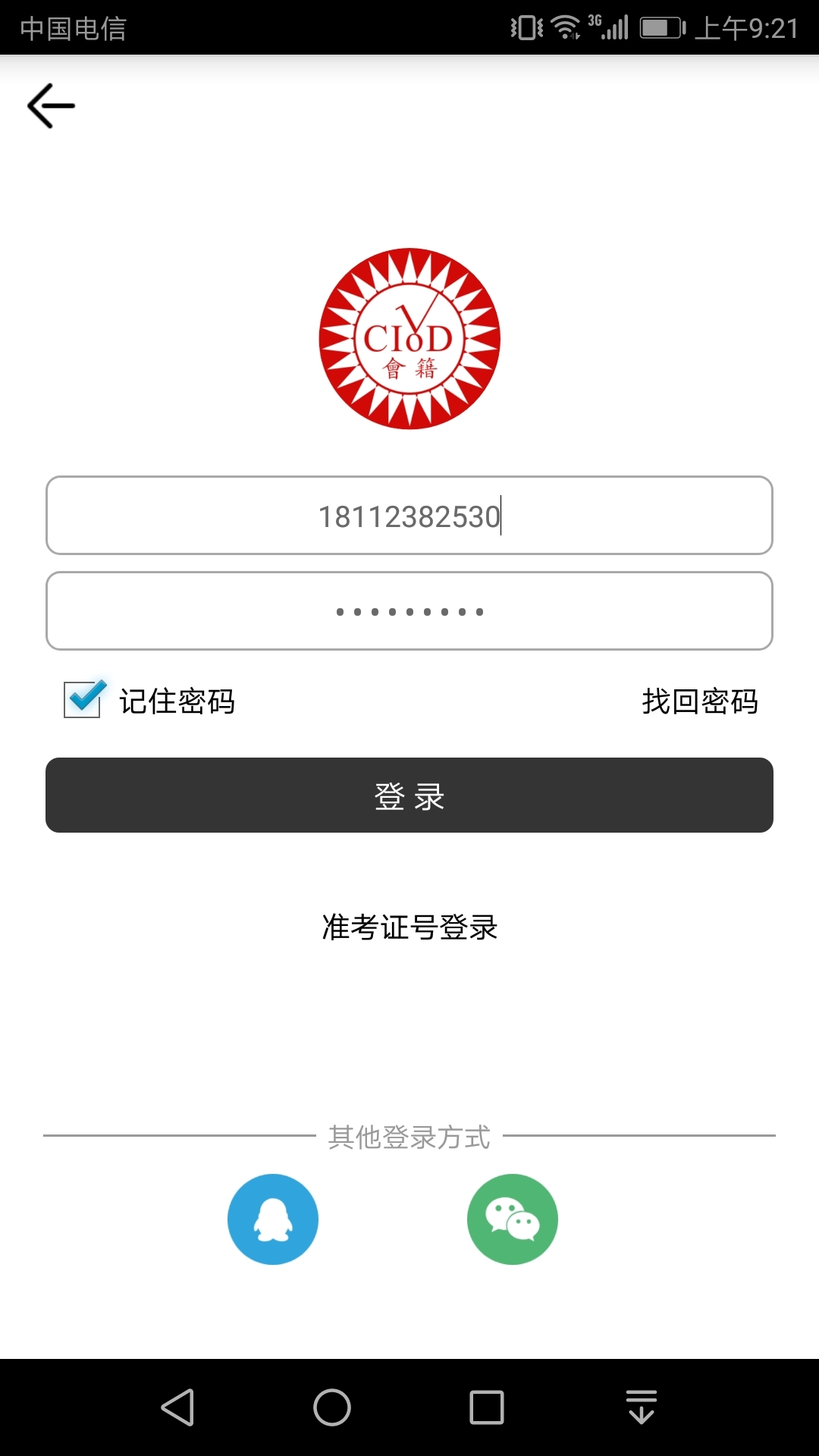The image size is (819, 1456).
Task: Tap the phone number field
Action: tap(409, 516)
